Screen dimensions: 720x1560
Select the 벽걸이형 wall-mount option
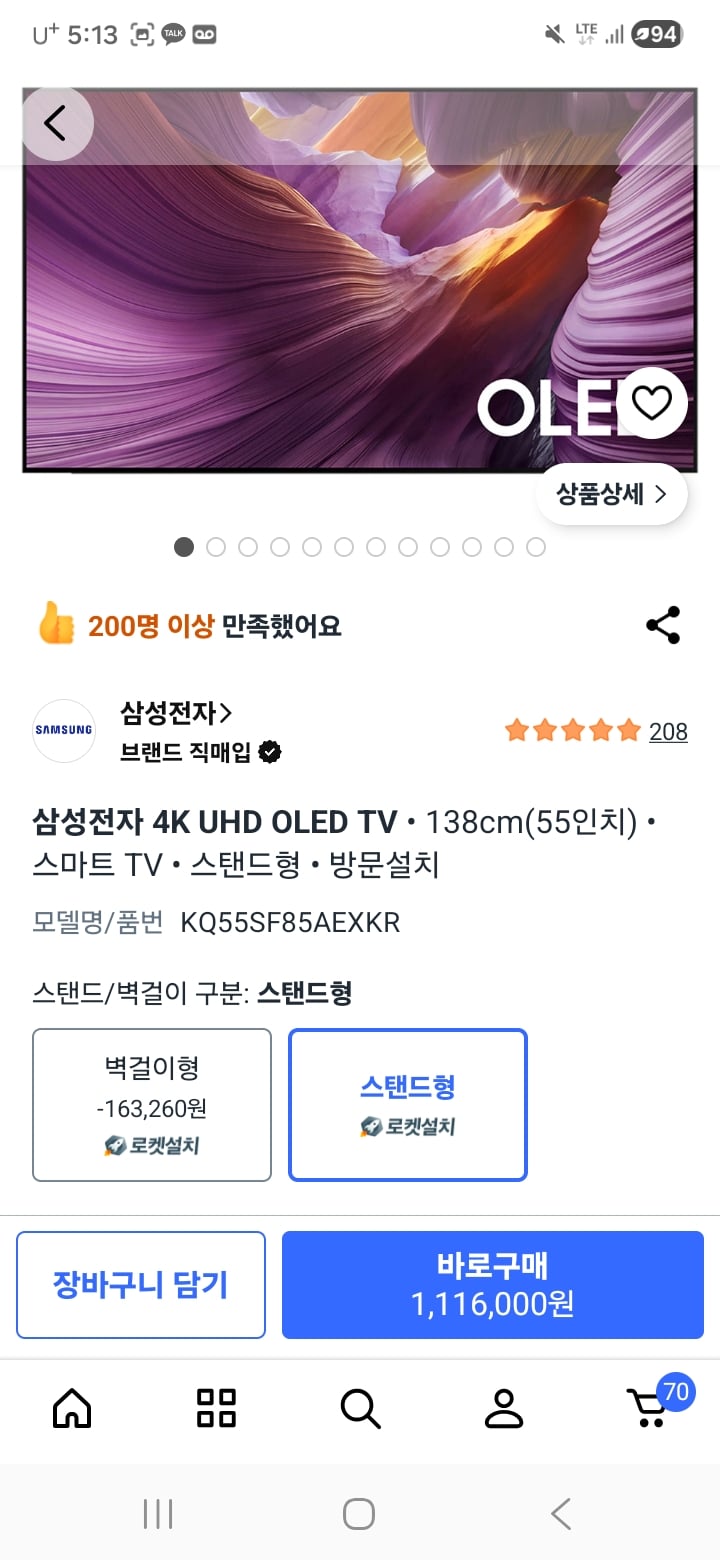click(152, 1105)
